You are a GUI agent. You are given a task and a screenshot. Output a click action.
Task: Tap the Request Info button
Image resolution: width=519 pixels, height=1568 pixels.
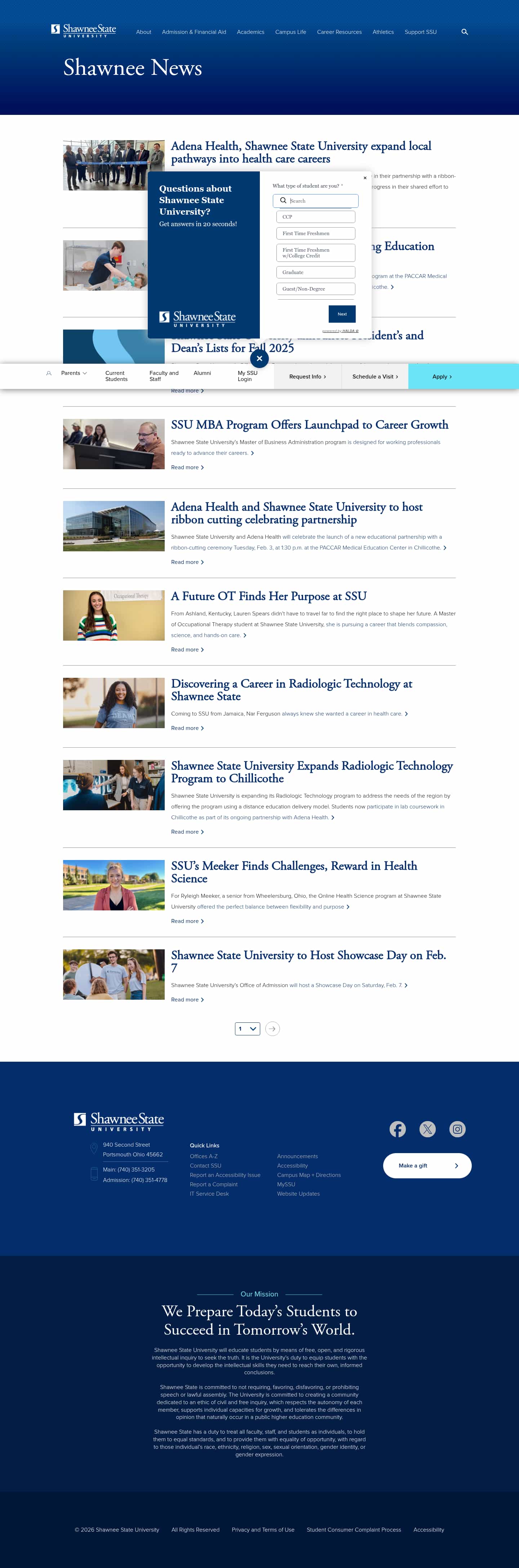[307, 377]
